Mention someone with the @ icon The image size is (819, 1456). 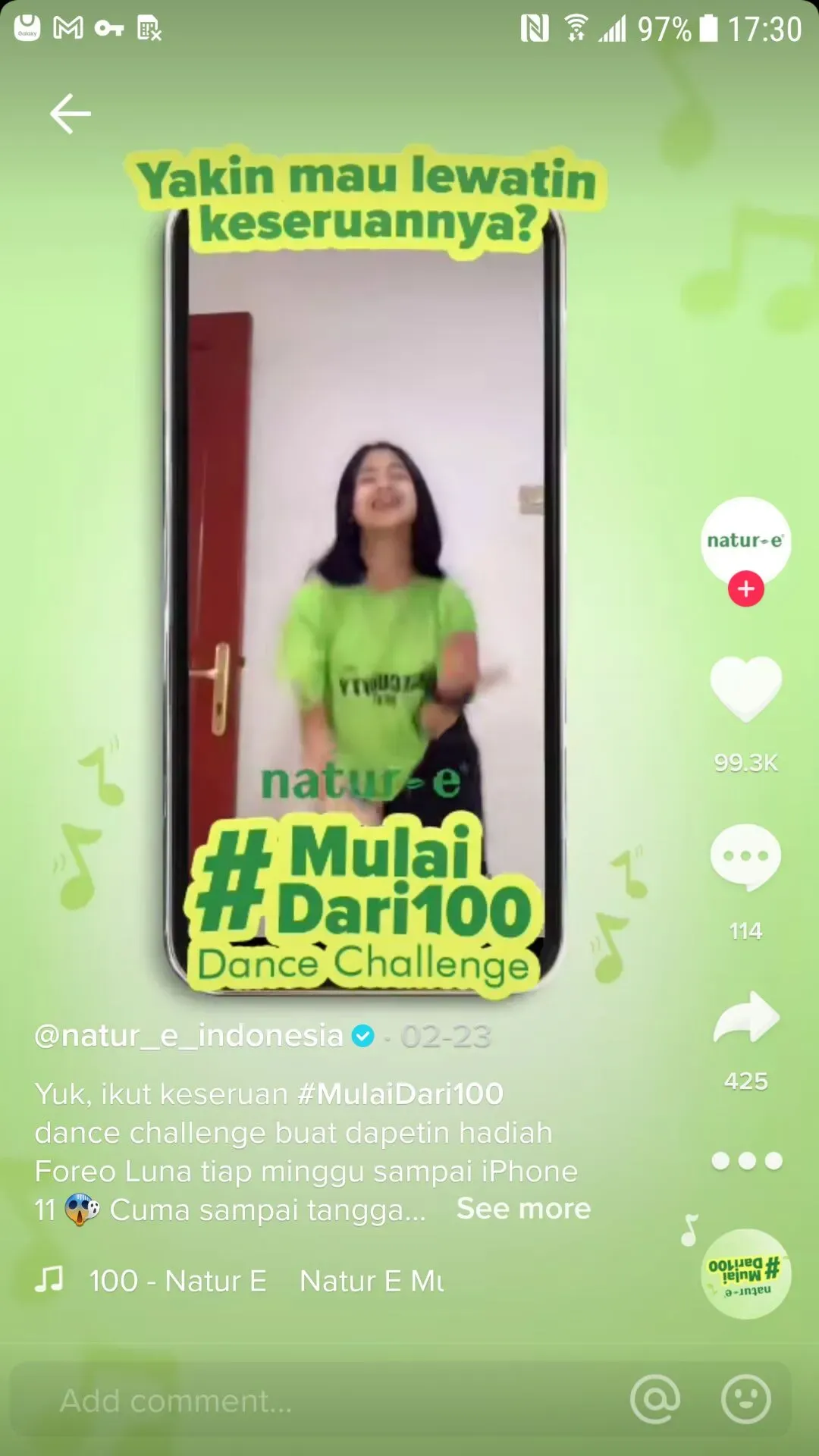click(x=655, y=1399)
